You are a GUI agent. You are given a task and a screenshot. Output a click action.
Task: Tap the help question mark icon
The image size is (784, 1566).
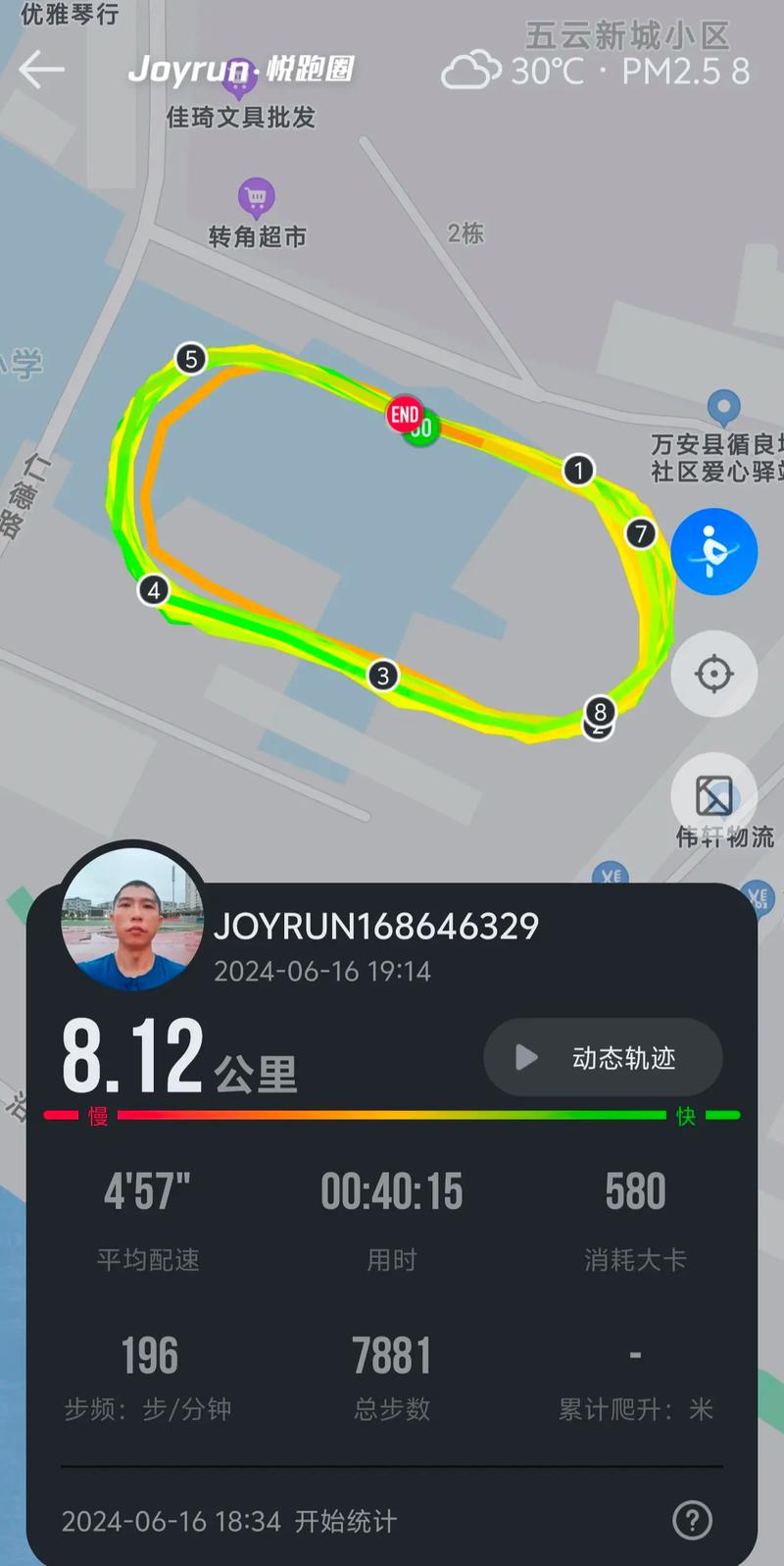[692, 1521]
